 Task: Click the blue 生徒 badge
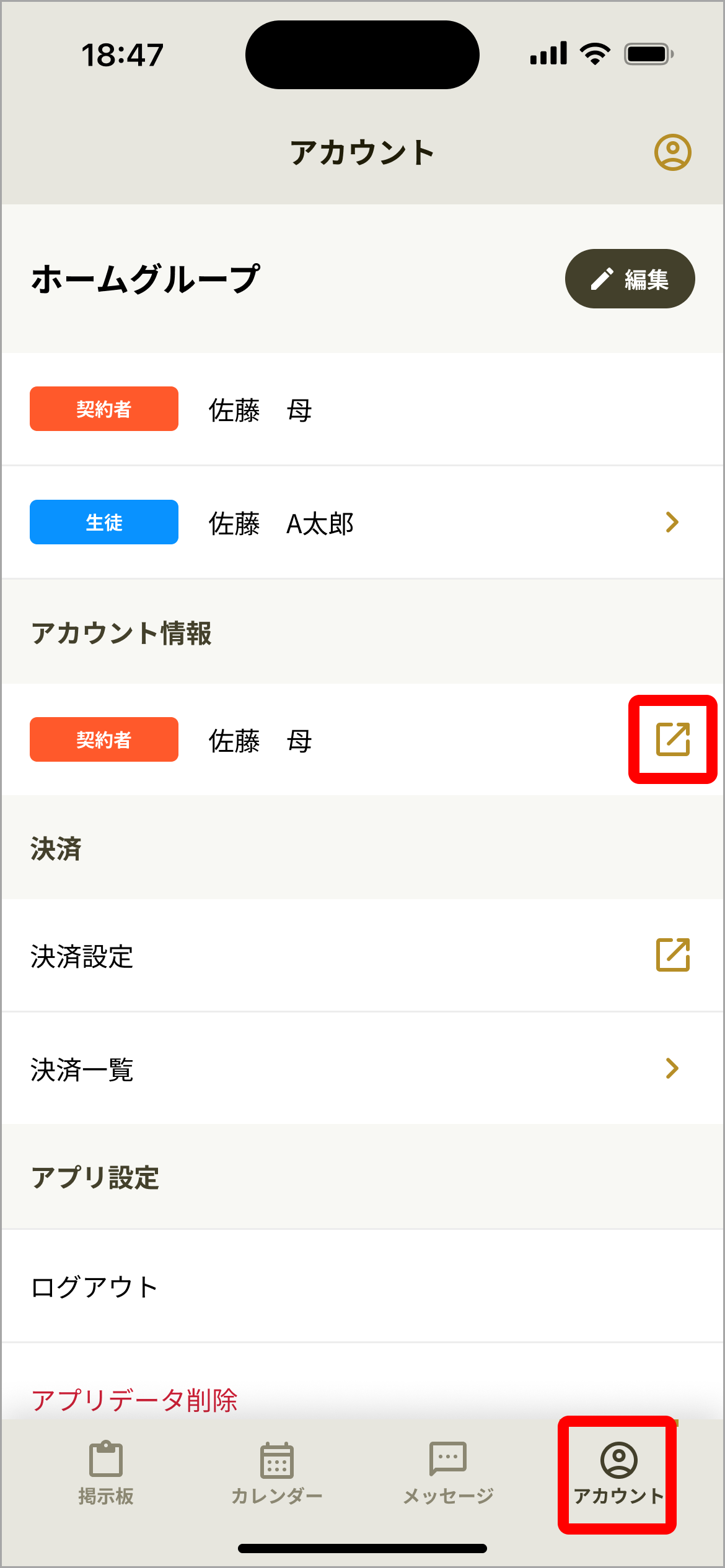click(103, 522)
